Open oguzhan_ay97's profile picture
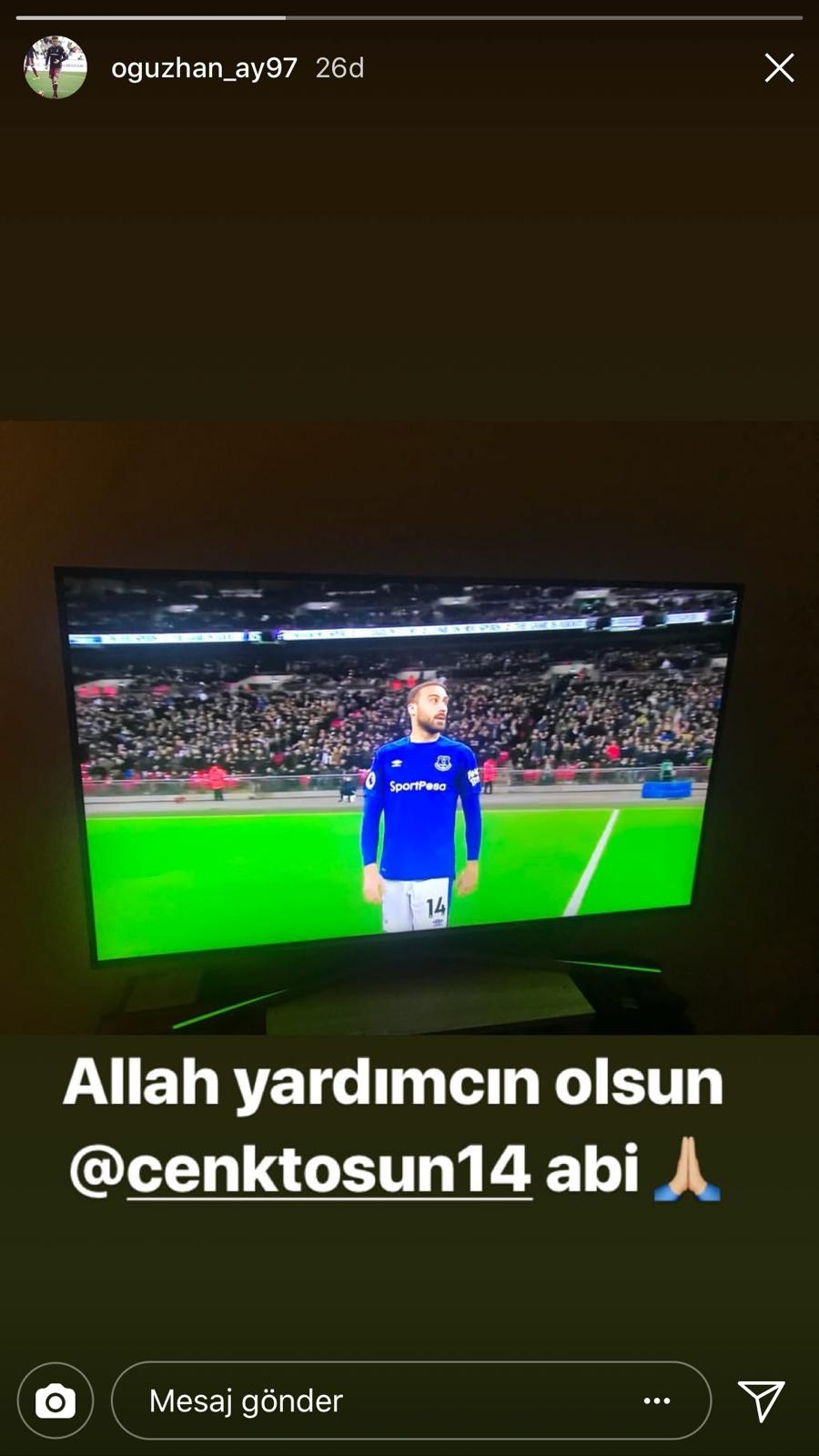The height and width of the screenshot is (1456, 819). click(x=56, y=68)
